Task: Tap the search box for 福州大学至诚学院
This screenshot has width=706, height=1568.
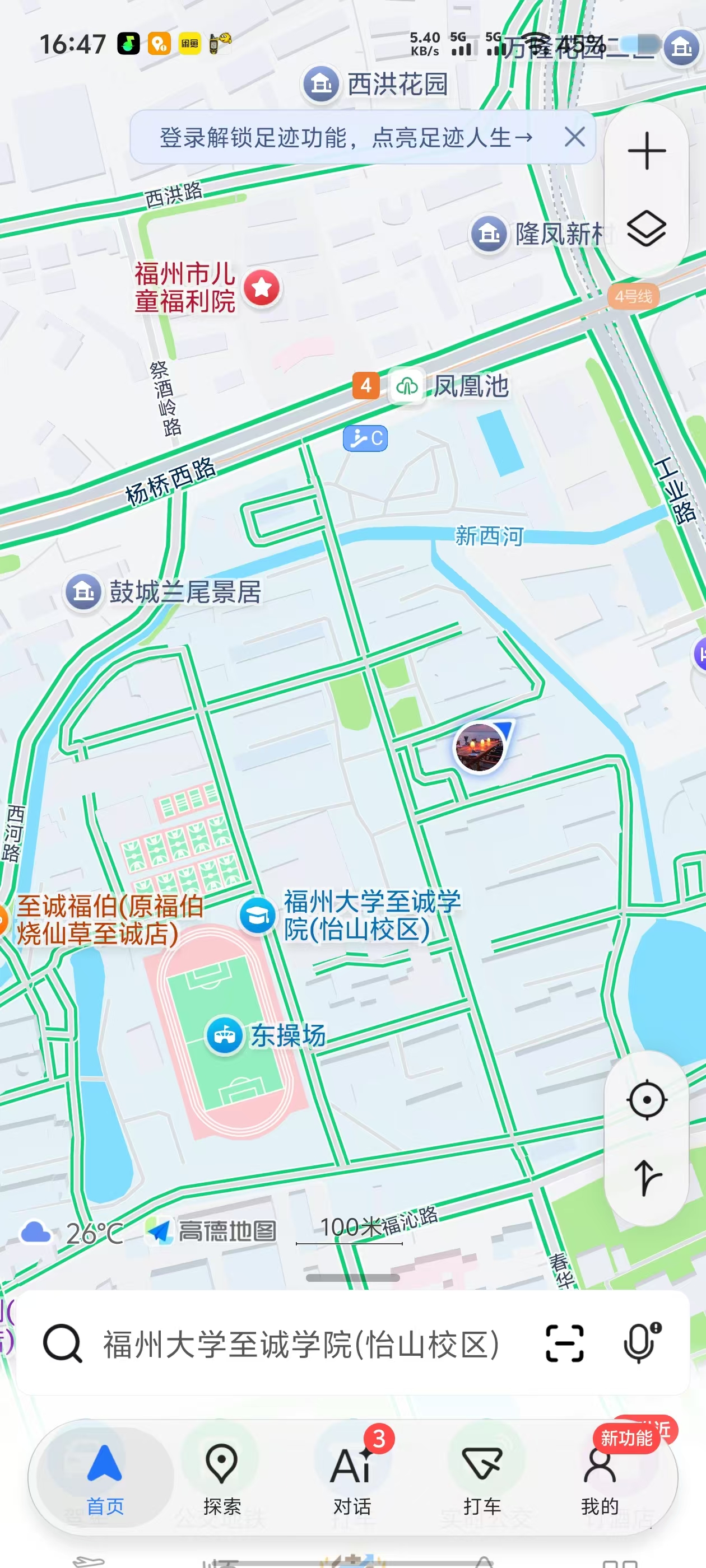Action: pyautogui.click(x=301, y=1344)
